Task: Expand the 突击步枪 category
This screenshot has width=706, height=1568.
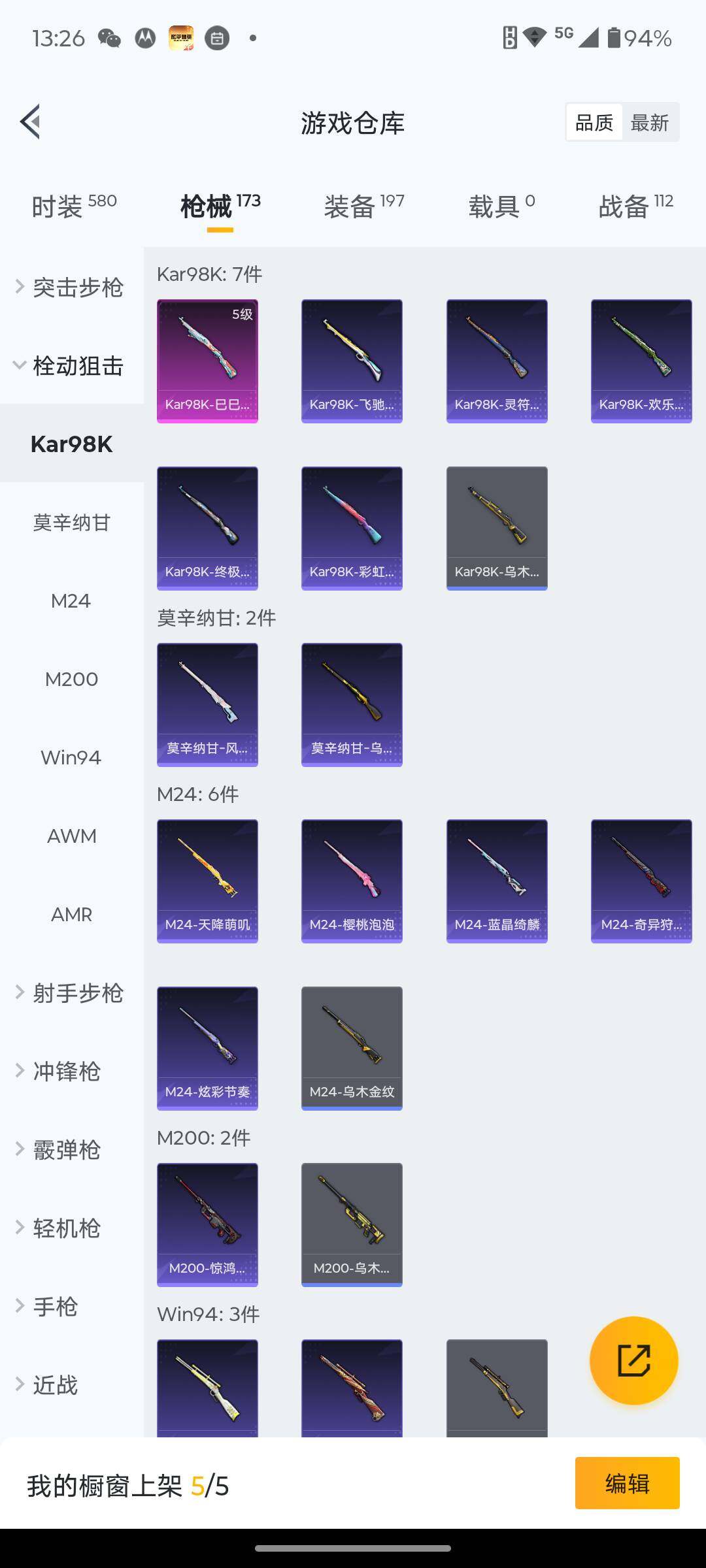Action: coord(71,287)
